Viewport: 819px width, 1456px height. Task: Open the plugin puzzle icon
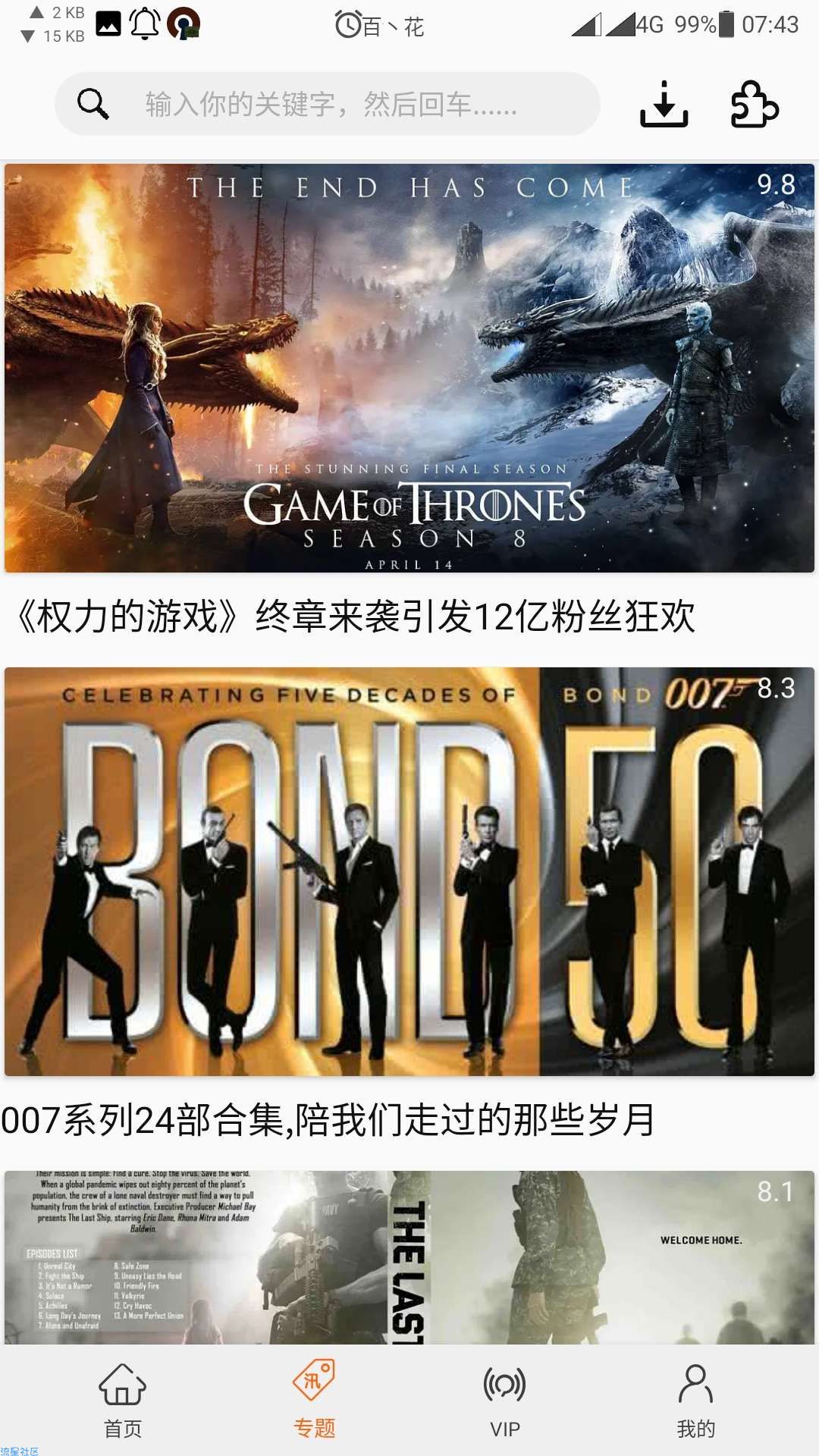[754, 104]
